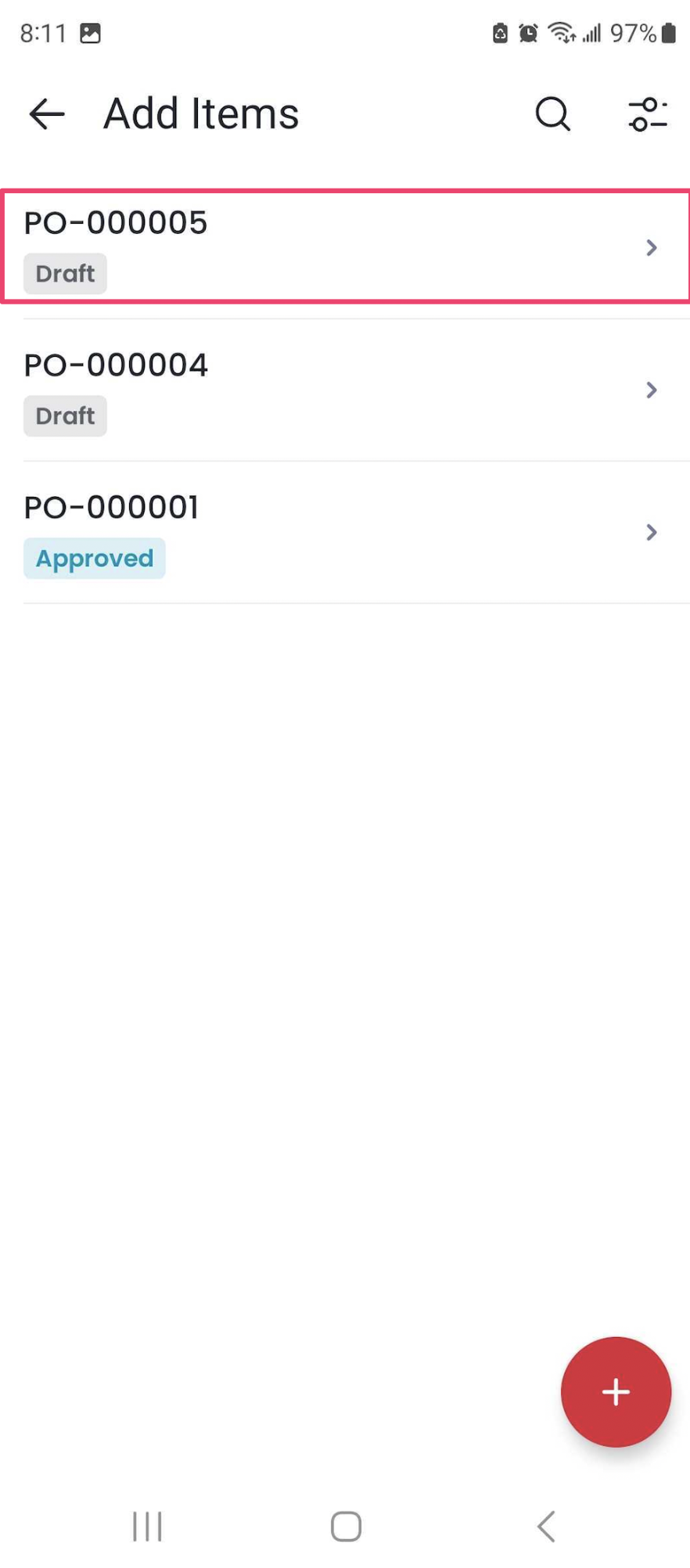Select draft order PO-000004
Screen dimensions: 690x1568
click(x=344, y=390)
